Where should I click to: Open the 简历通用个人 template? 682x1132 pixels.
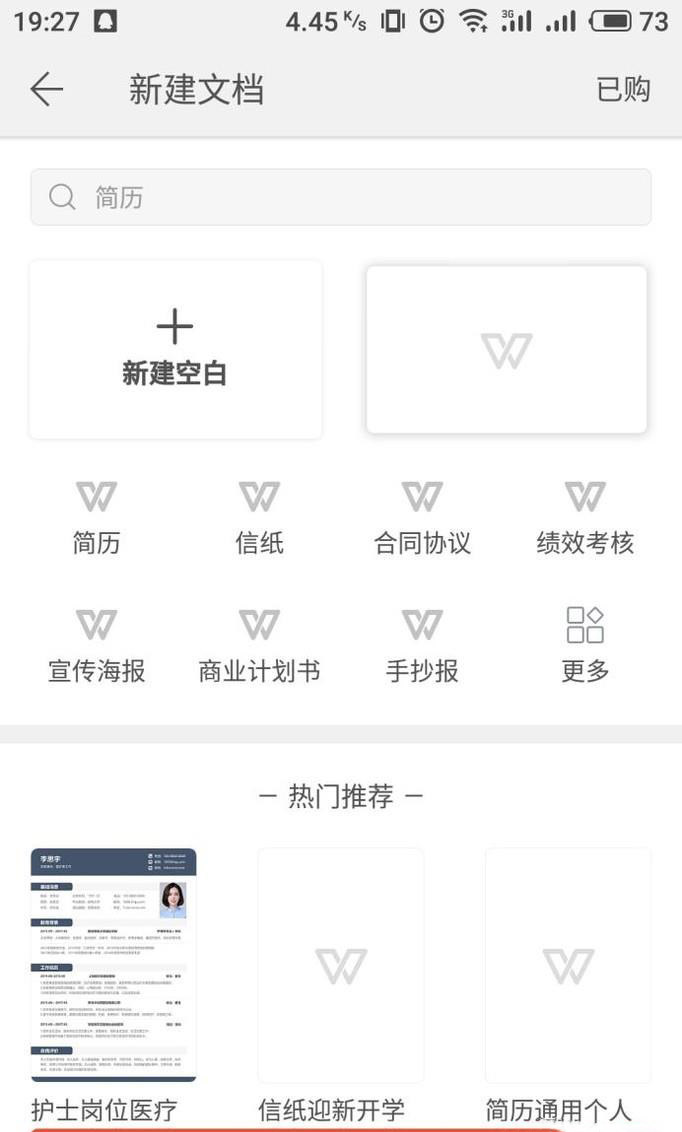568,965
